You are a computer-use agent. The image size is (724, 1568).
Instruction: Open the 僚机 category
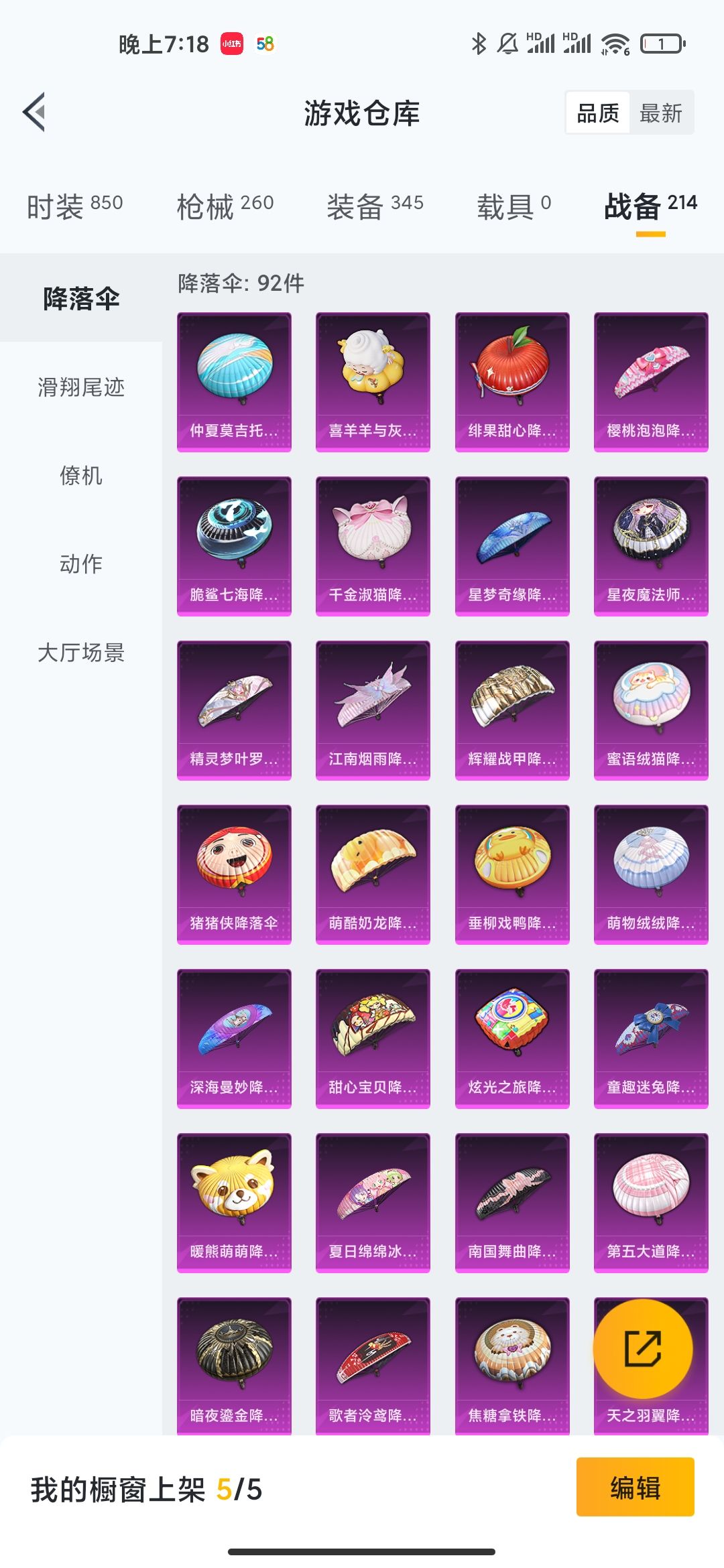pos(81,475)
